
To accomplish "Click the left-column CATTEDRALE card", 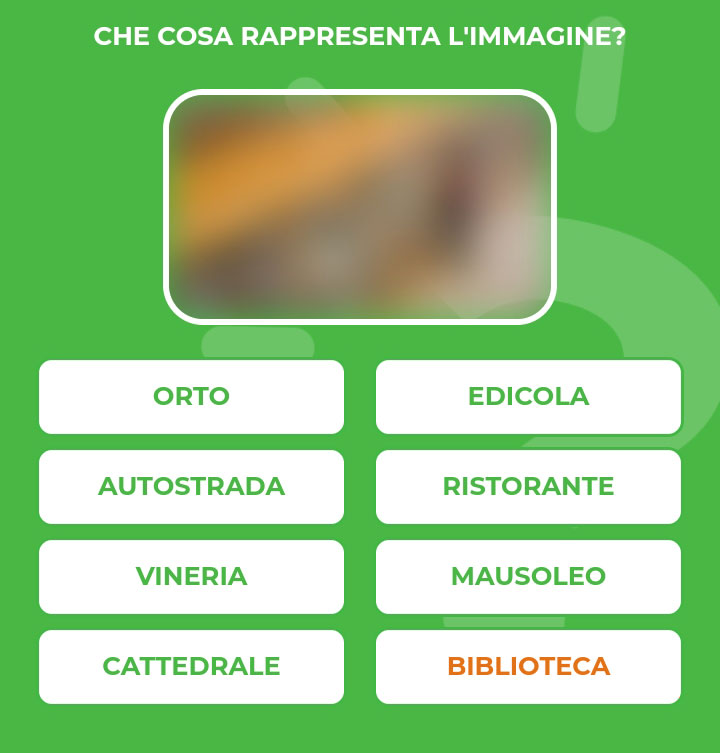I will [x=190, y=666].
